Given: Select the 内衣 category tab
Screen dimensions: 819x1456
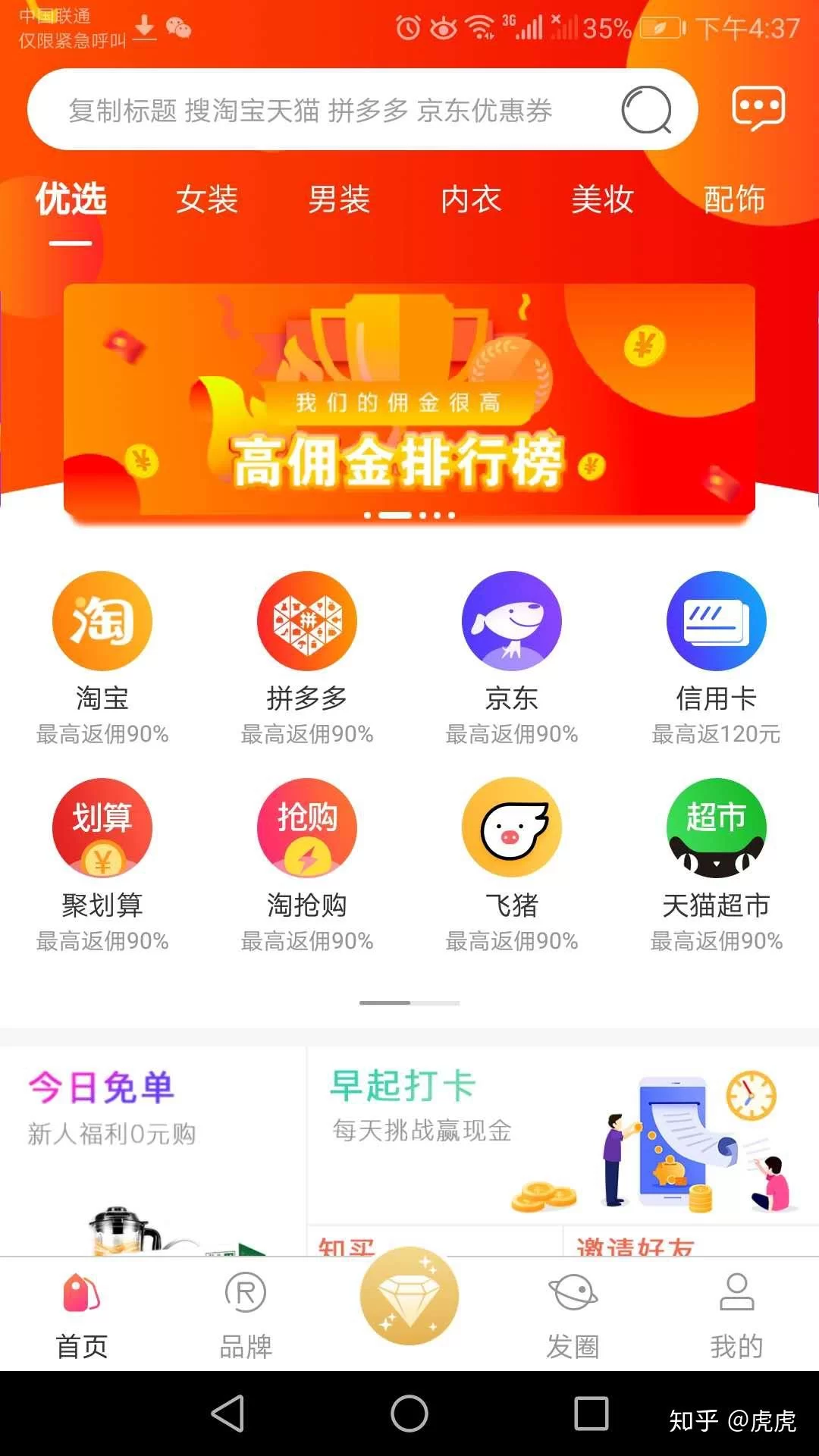Looking at the screenshot, I should coord(471,200).
